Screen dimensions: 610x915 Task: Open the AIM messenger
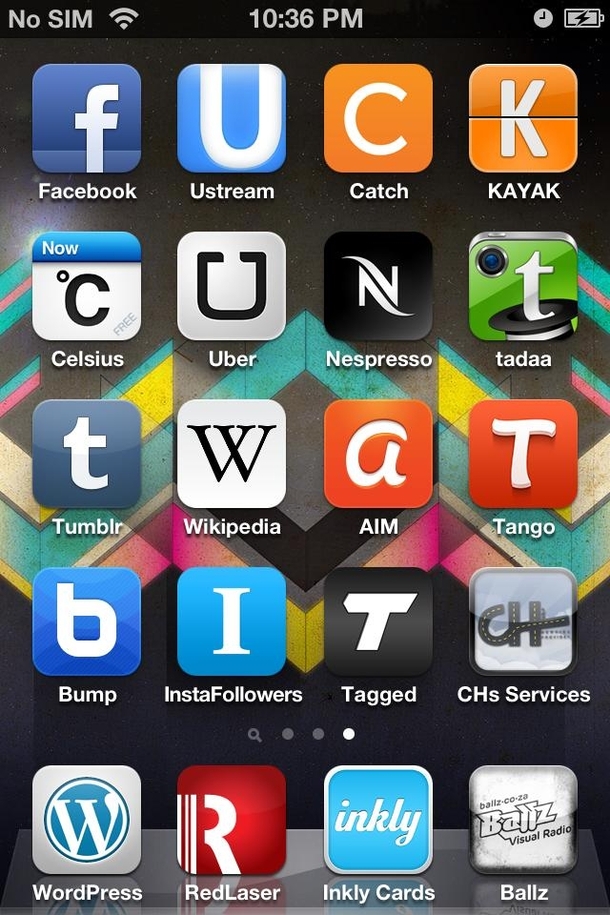tap(378, 455)
